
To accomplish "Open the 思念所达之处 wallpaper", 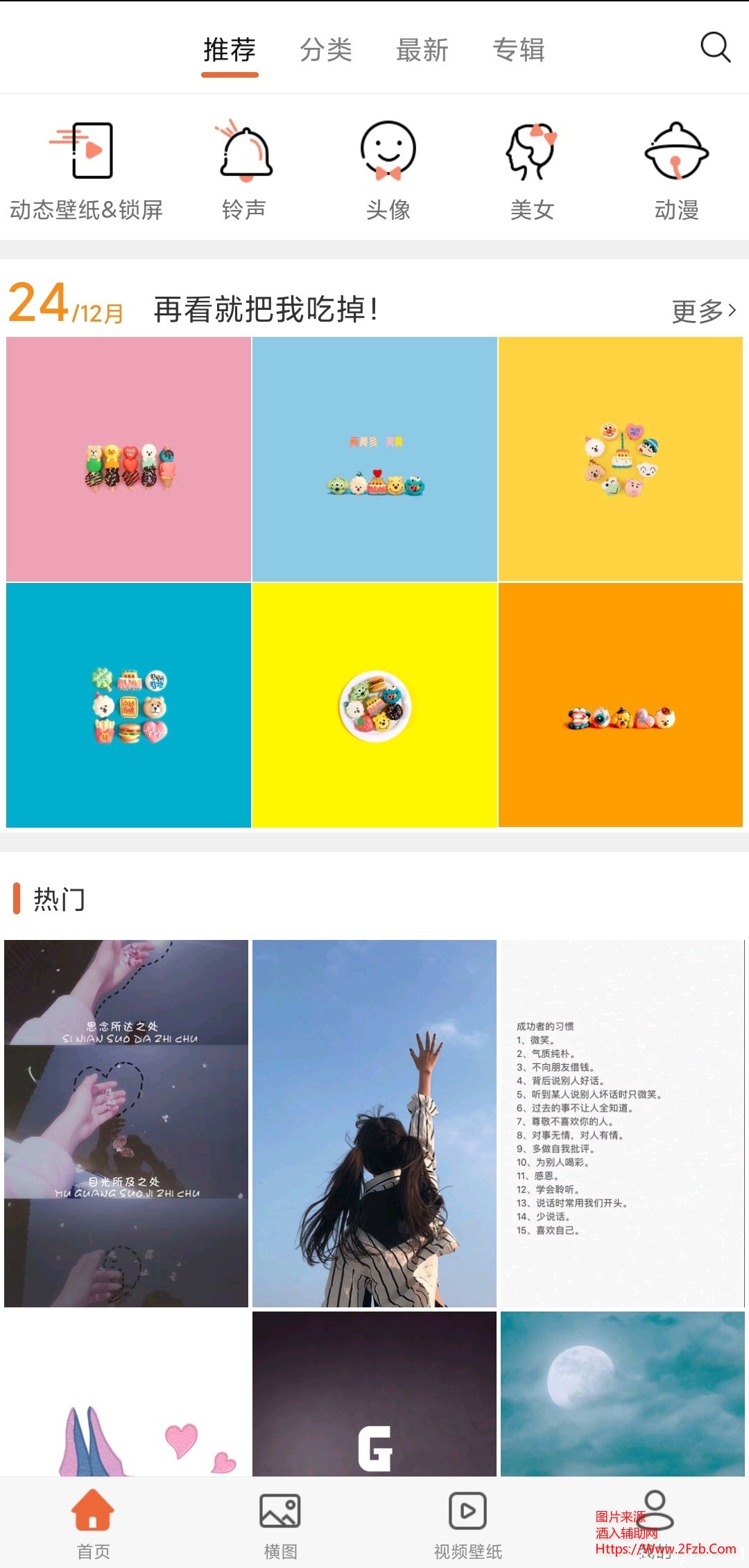I will coord(126,1123).
